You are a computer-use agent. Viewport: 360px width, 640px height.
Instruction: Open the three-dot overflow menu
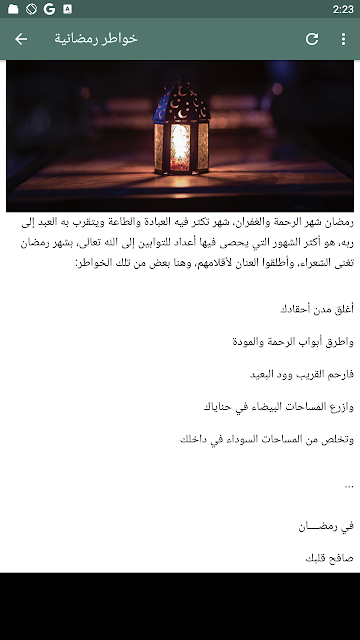tap(343, 39)
